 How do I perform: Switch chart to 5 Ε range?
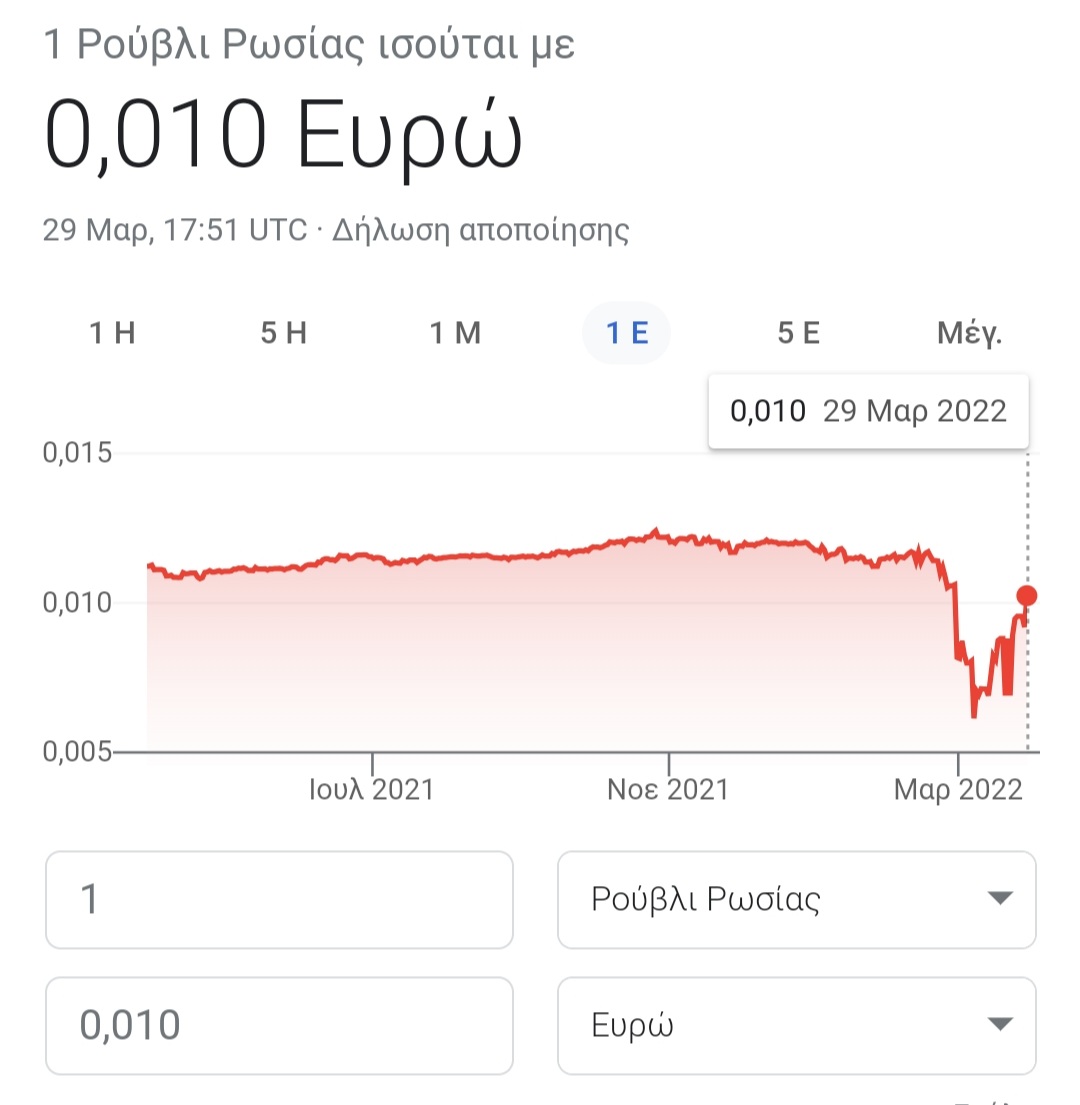coord(798,333)
